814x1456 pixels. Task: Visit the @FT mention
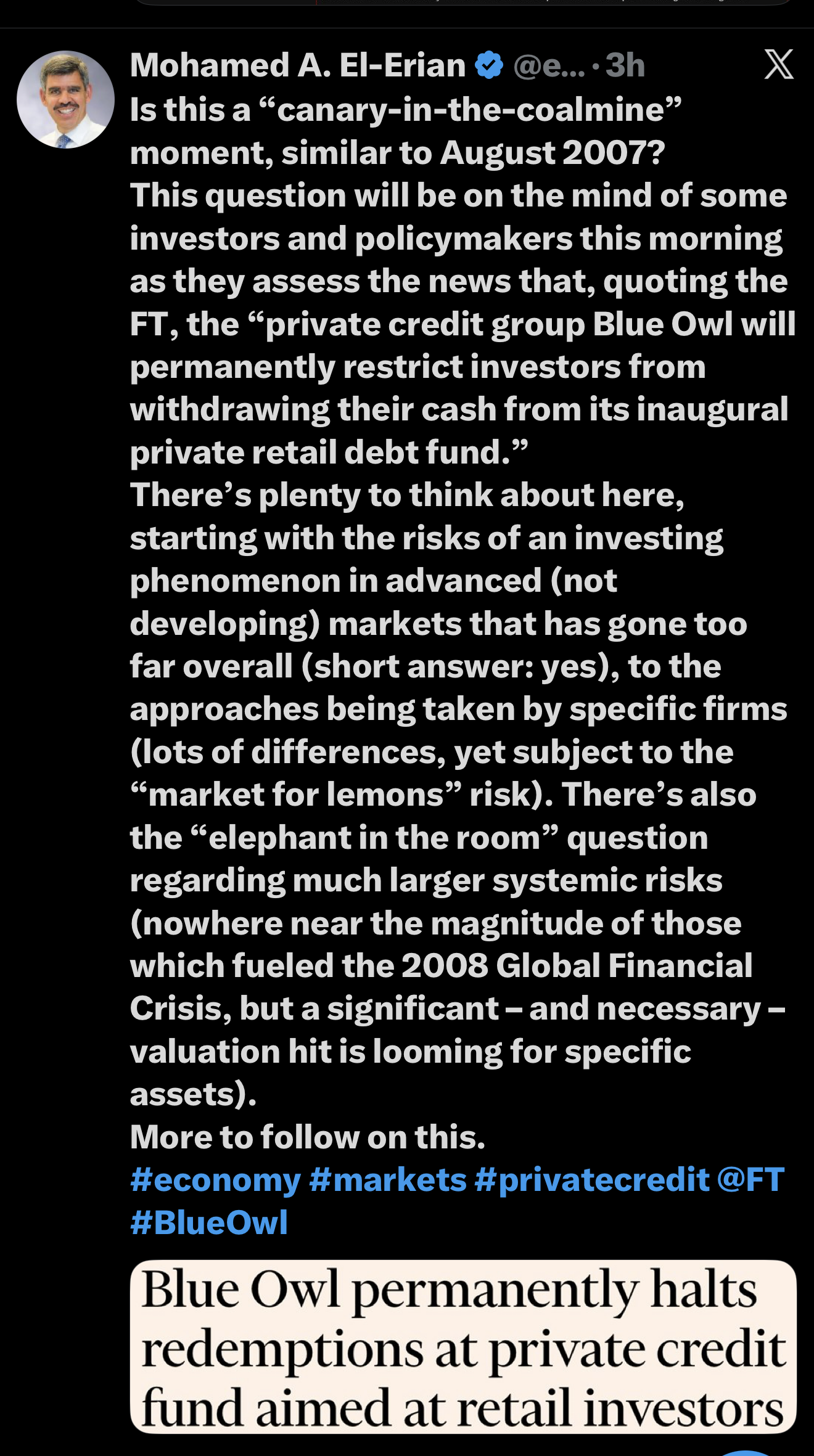click(750, 1180)
